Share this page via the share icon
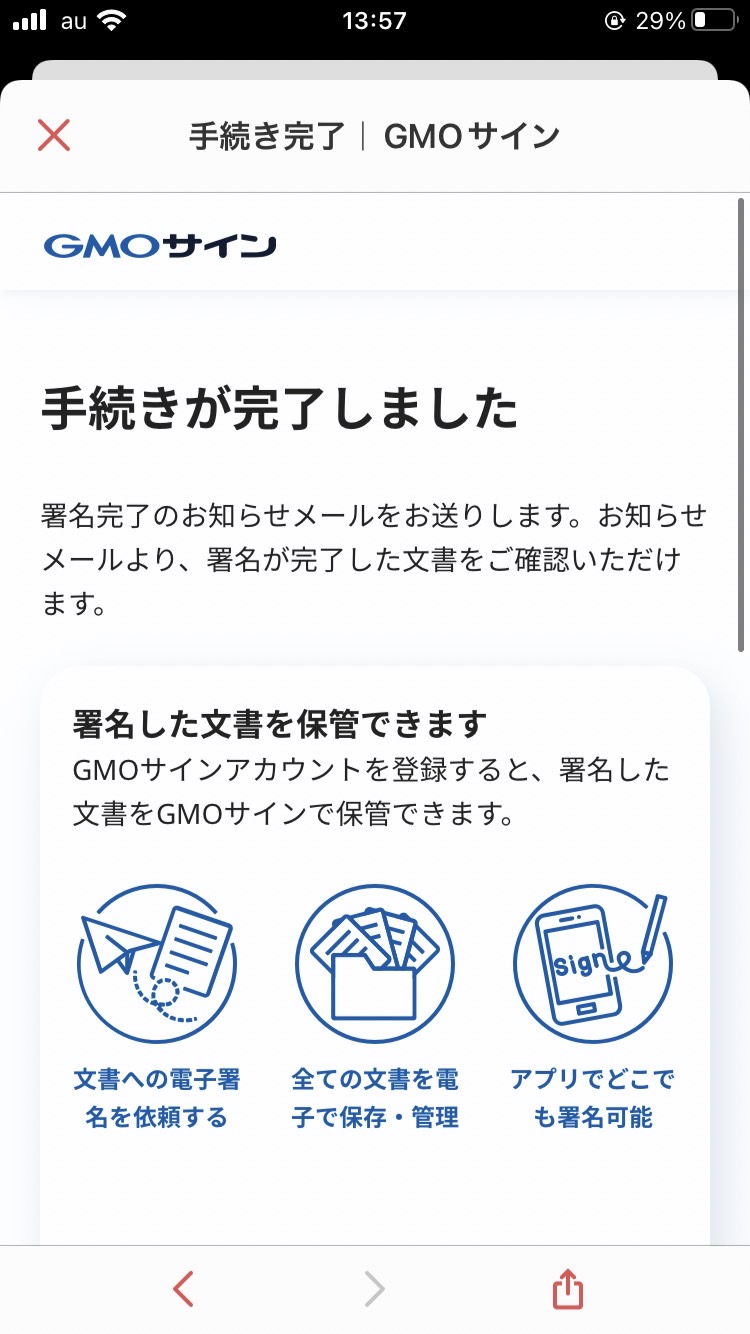The image size is (750, 1334). click(x=567, y=1288)
